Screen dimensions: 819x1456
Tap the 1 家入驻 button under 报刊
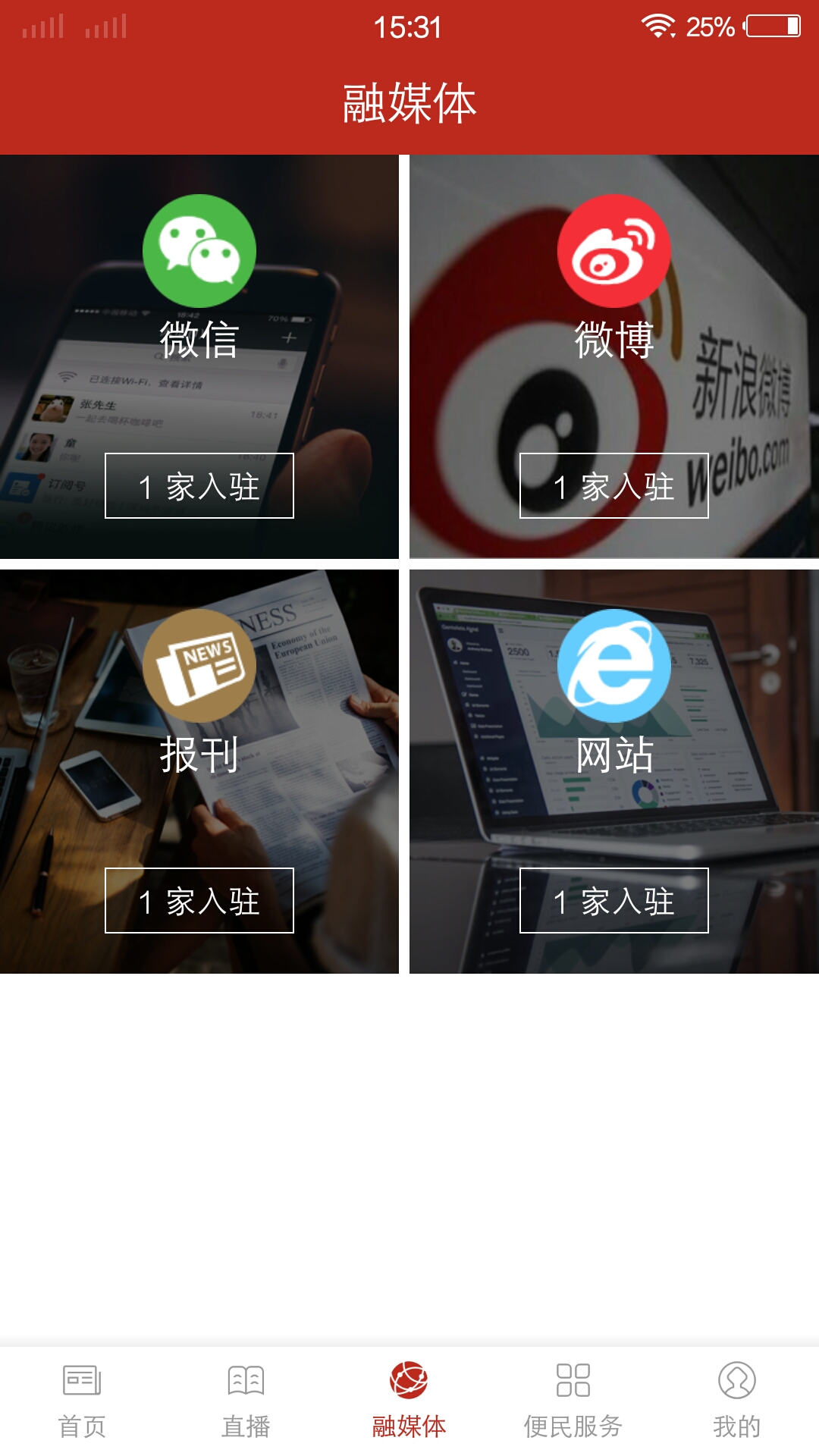tap(199, 901)
